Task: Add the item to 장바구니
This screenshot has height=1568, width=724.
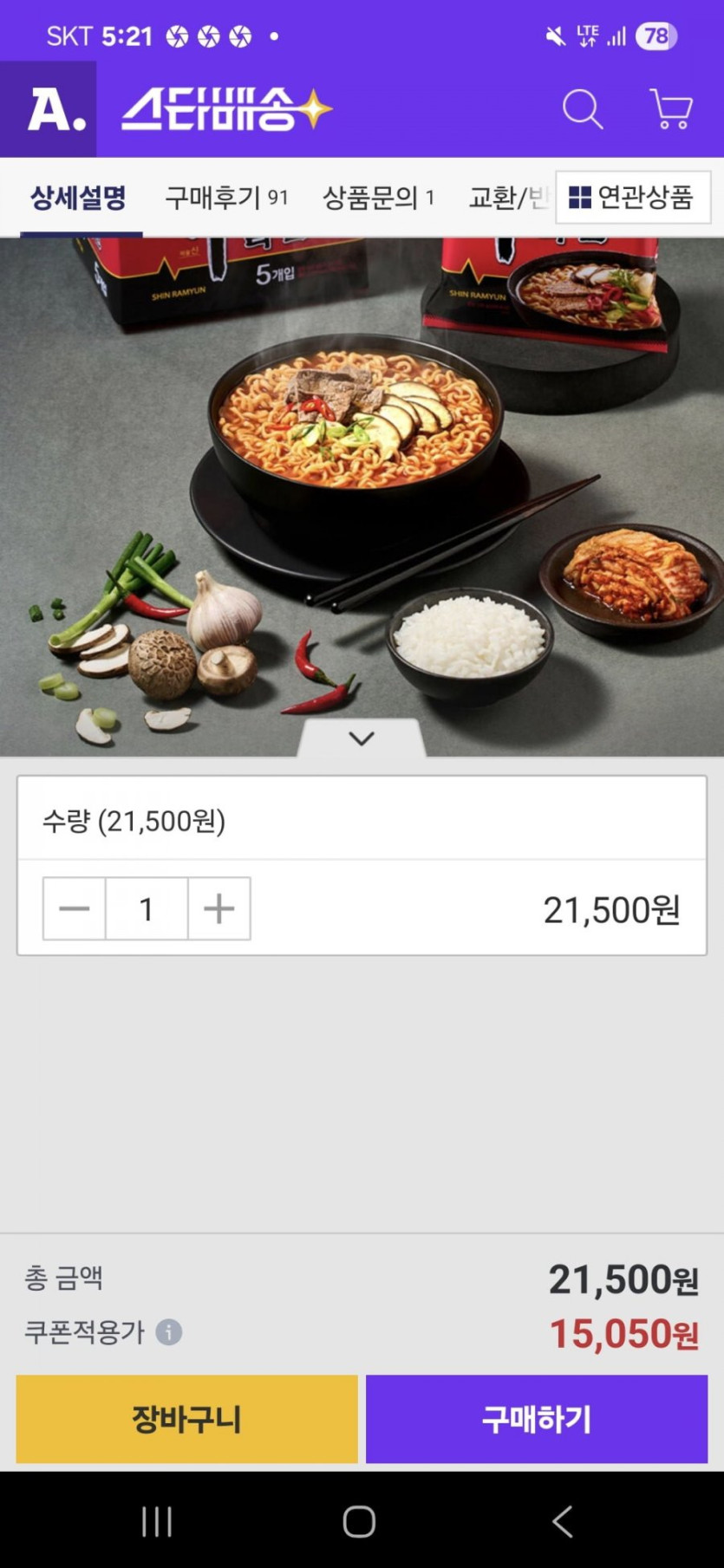Action: [186, 1419]
